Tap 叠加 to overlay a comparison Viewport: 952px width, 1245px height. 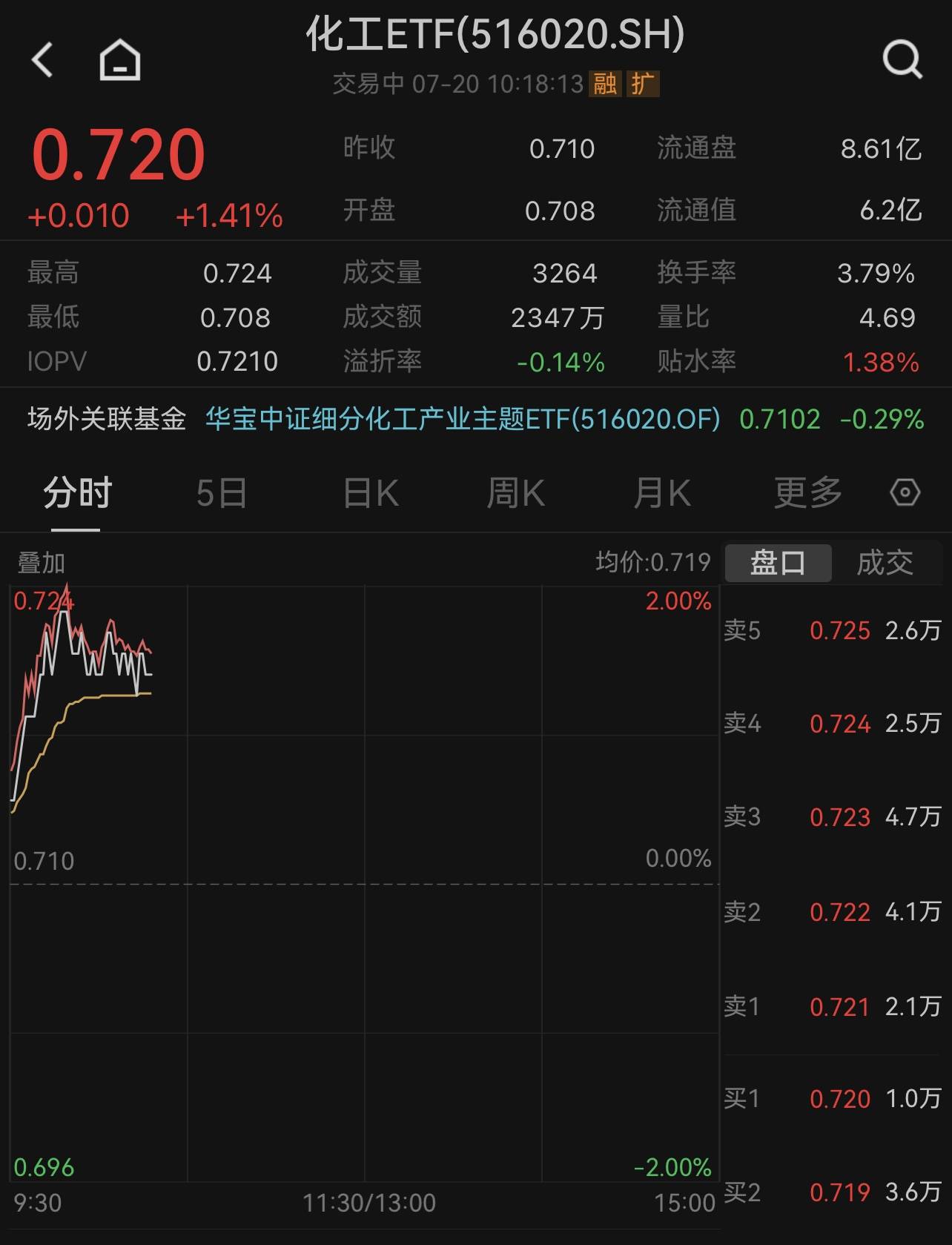[x=42, y=564]
